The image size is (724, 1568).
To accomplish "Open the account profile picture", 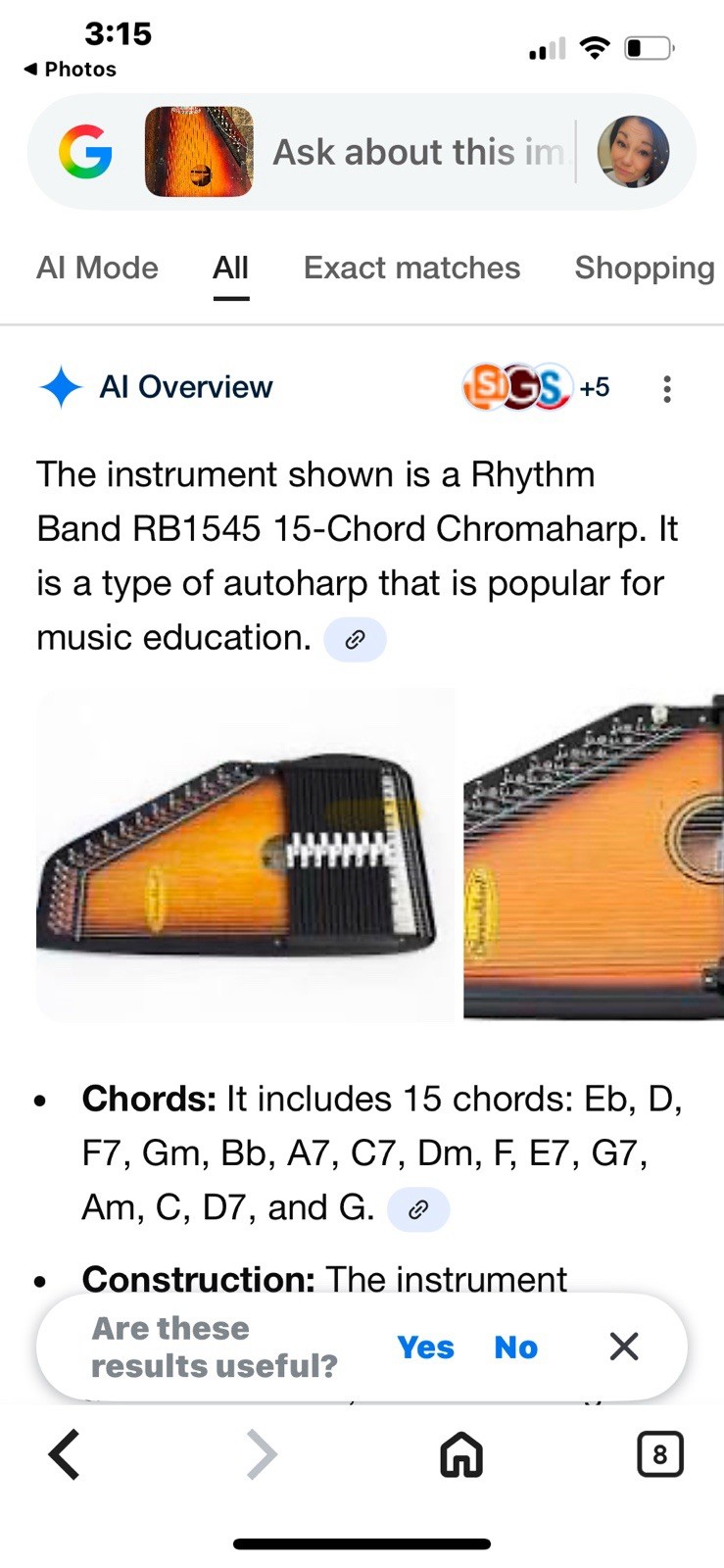I will click(633, 152).
